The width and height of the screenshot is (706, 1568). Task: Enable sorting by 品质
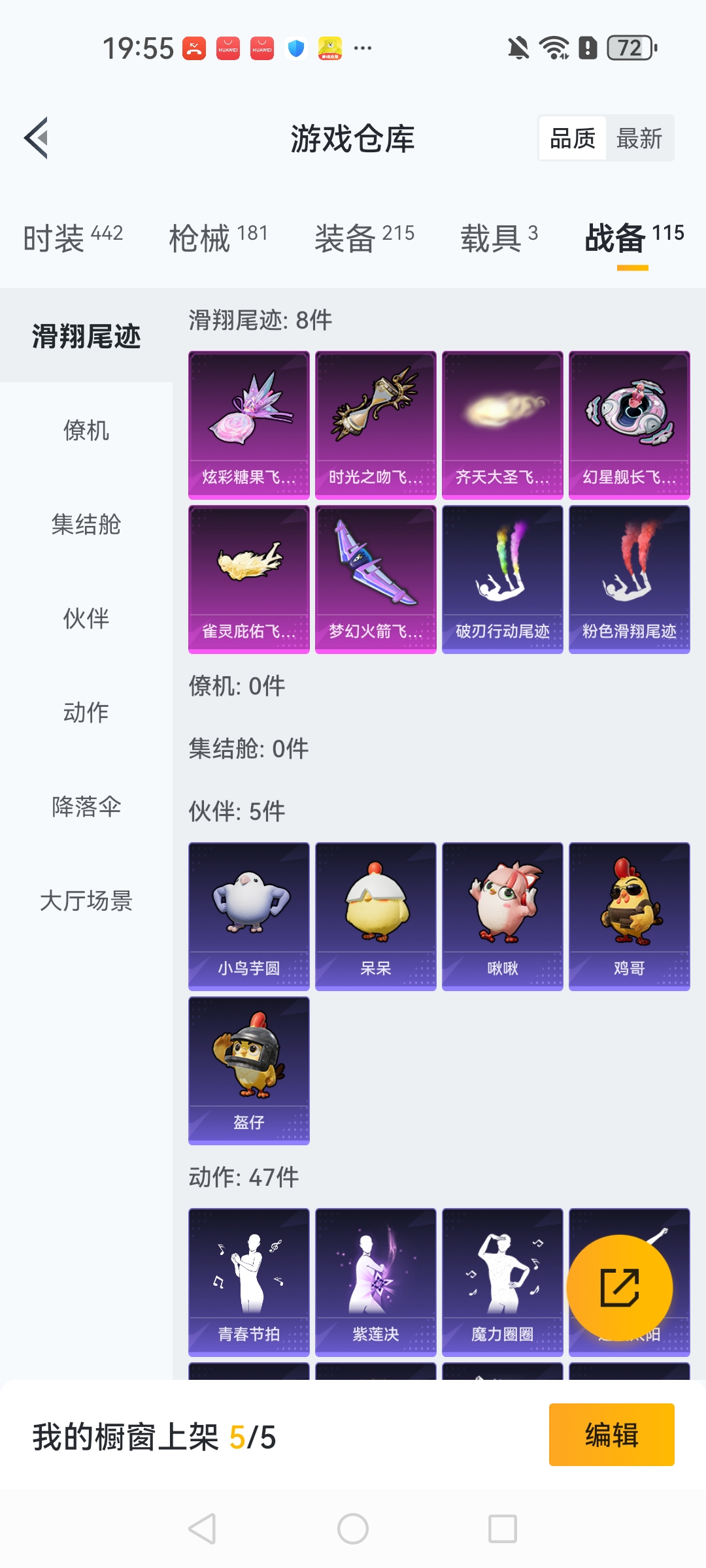[573, 137]
